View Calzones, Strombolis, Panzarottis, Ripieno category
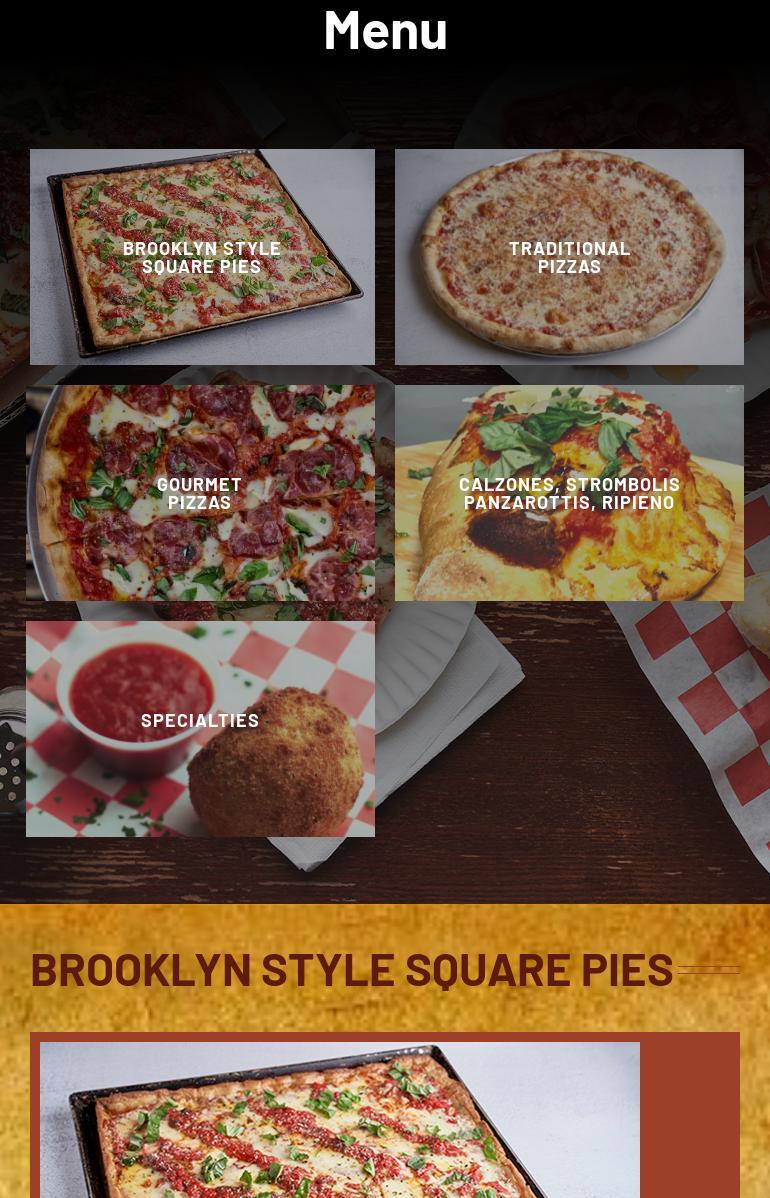 pyautogui.click(x=569, y=493)
